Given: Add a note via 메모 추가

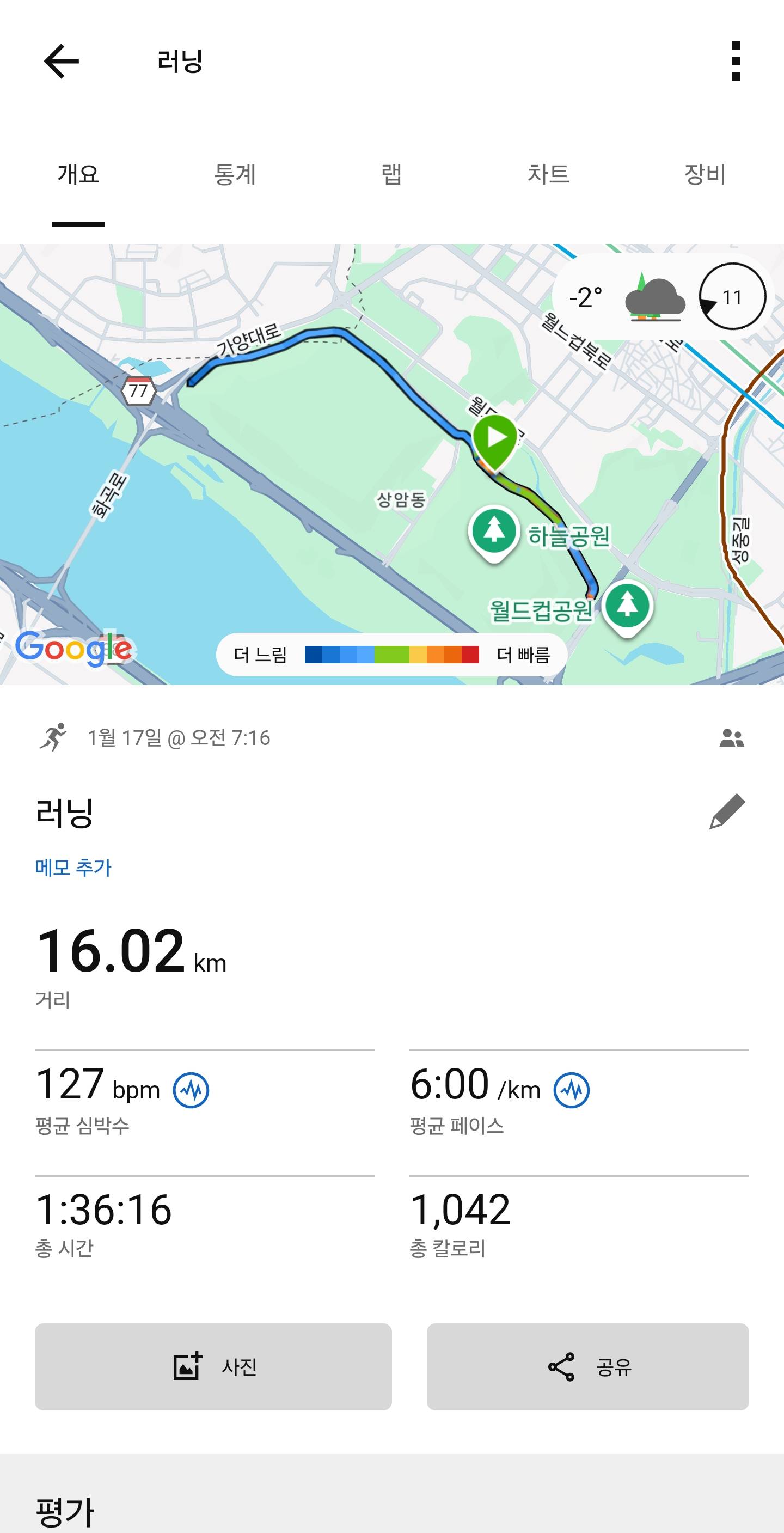Looking at the screenshot, I should point(73,869).
